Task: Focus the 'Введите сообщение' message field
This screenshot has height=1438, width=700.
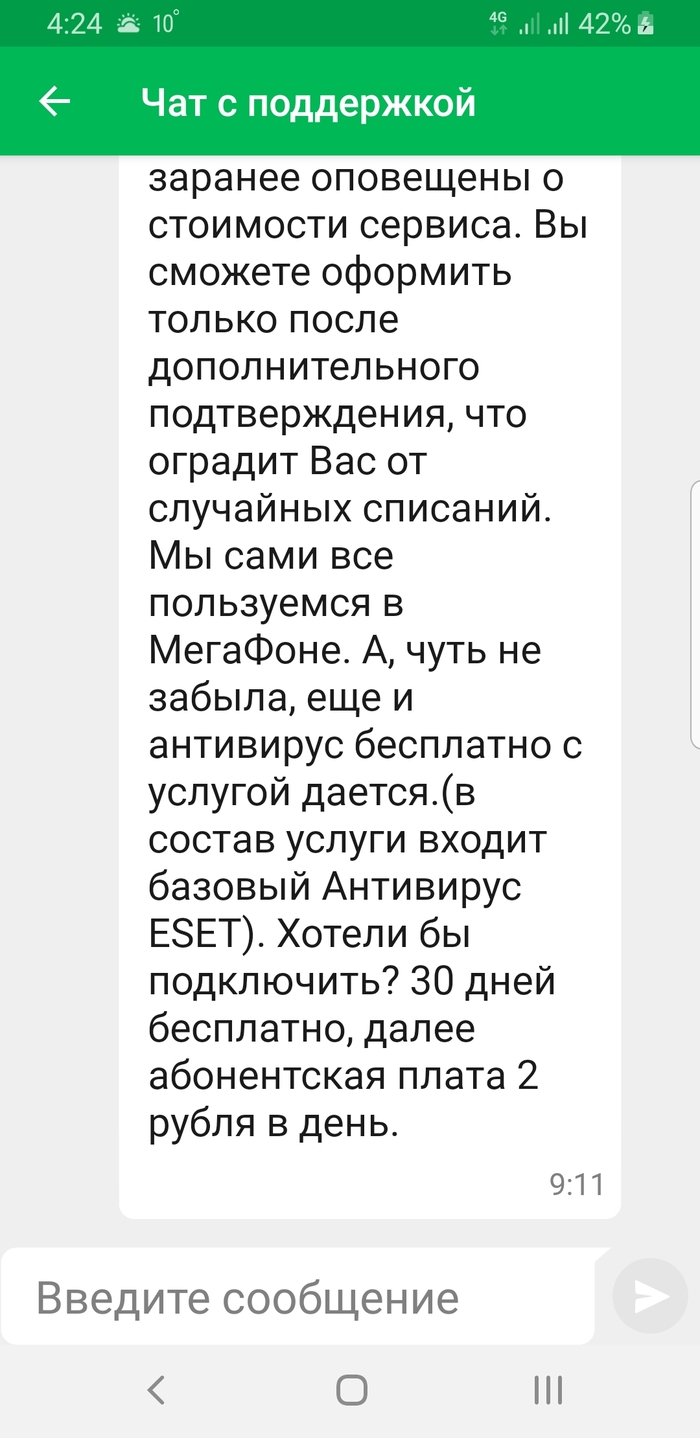Action: 300,1298
